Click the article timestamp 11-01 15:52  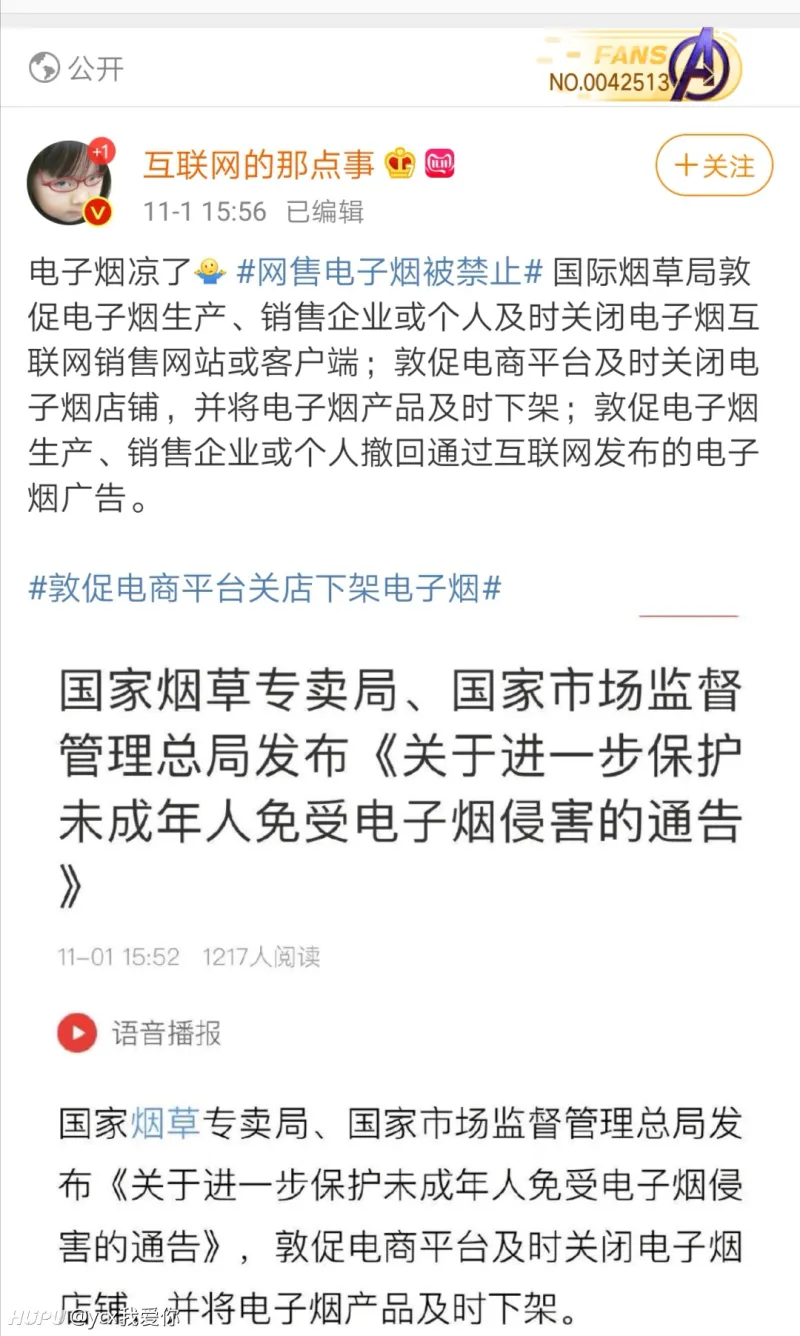119,956
